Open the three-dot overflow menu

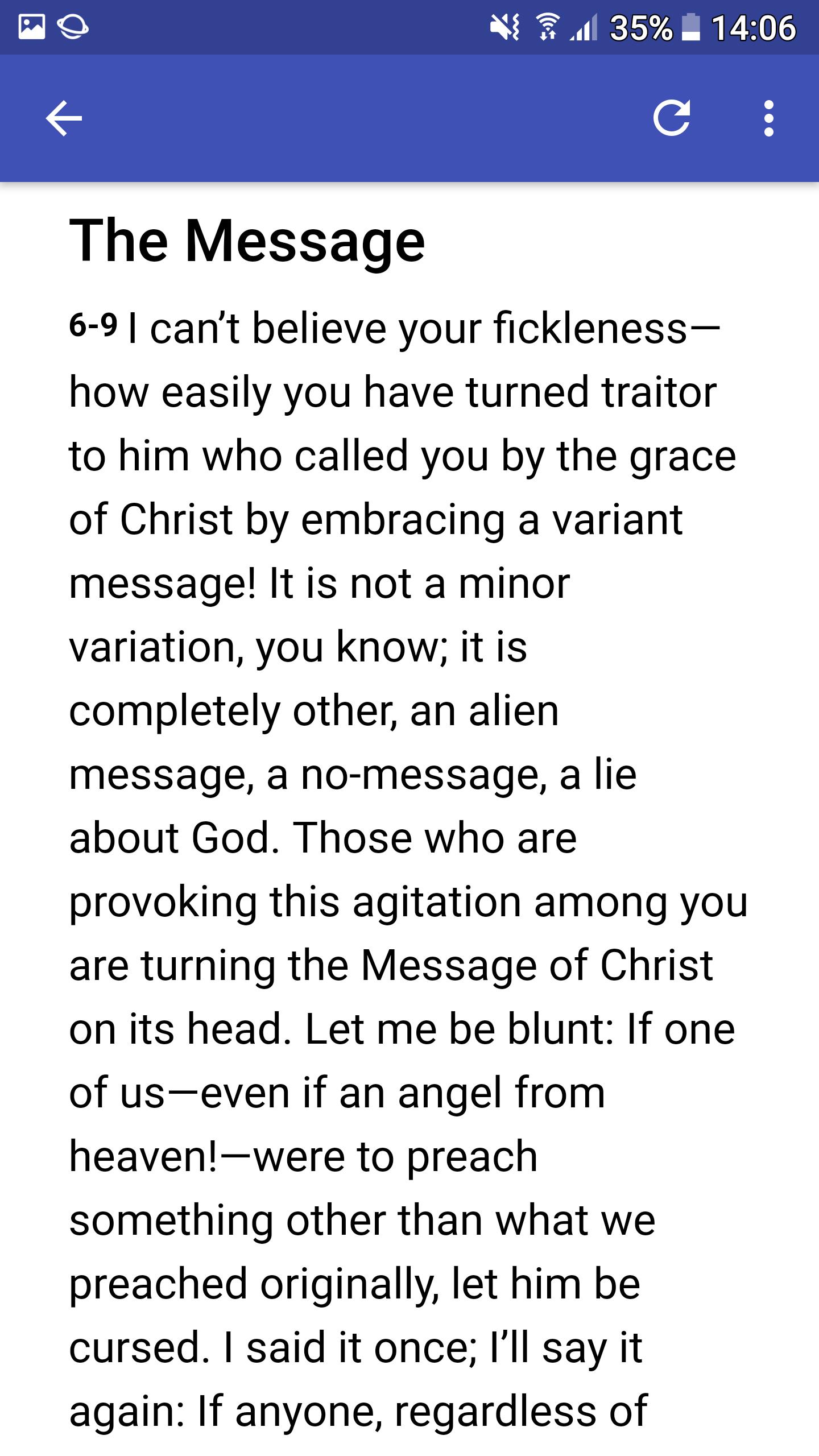coord(768,118)
